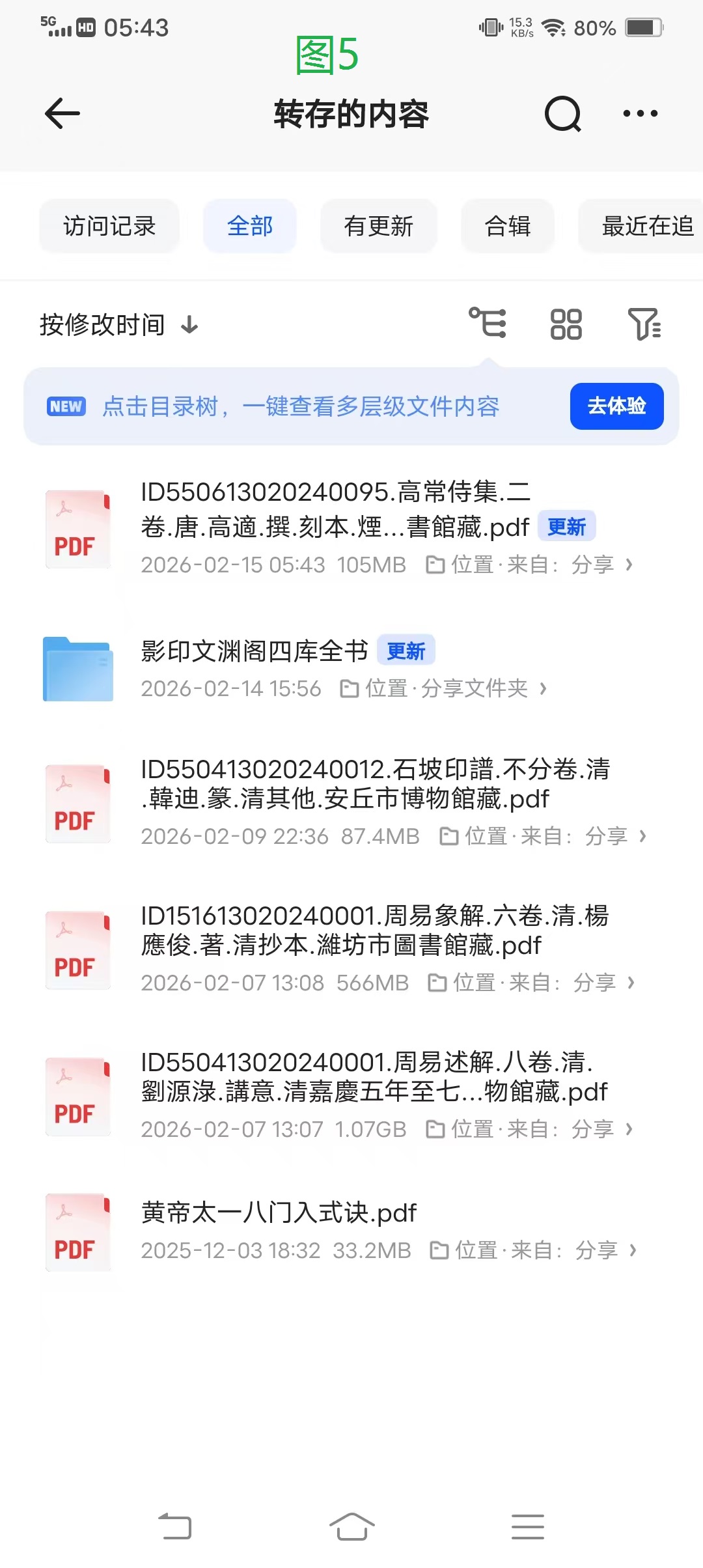The height and width of the screenshot is (1568, 703).
Task: Expand 分享文件夹 chevron of 四库全书 folder
Action: click(544, 688)
